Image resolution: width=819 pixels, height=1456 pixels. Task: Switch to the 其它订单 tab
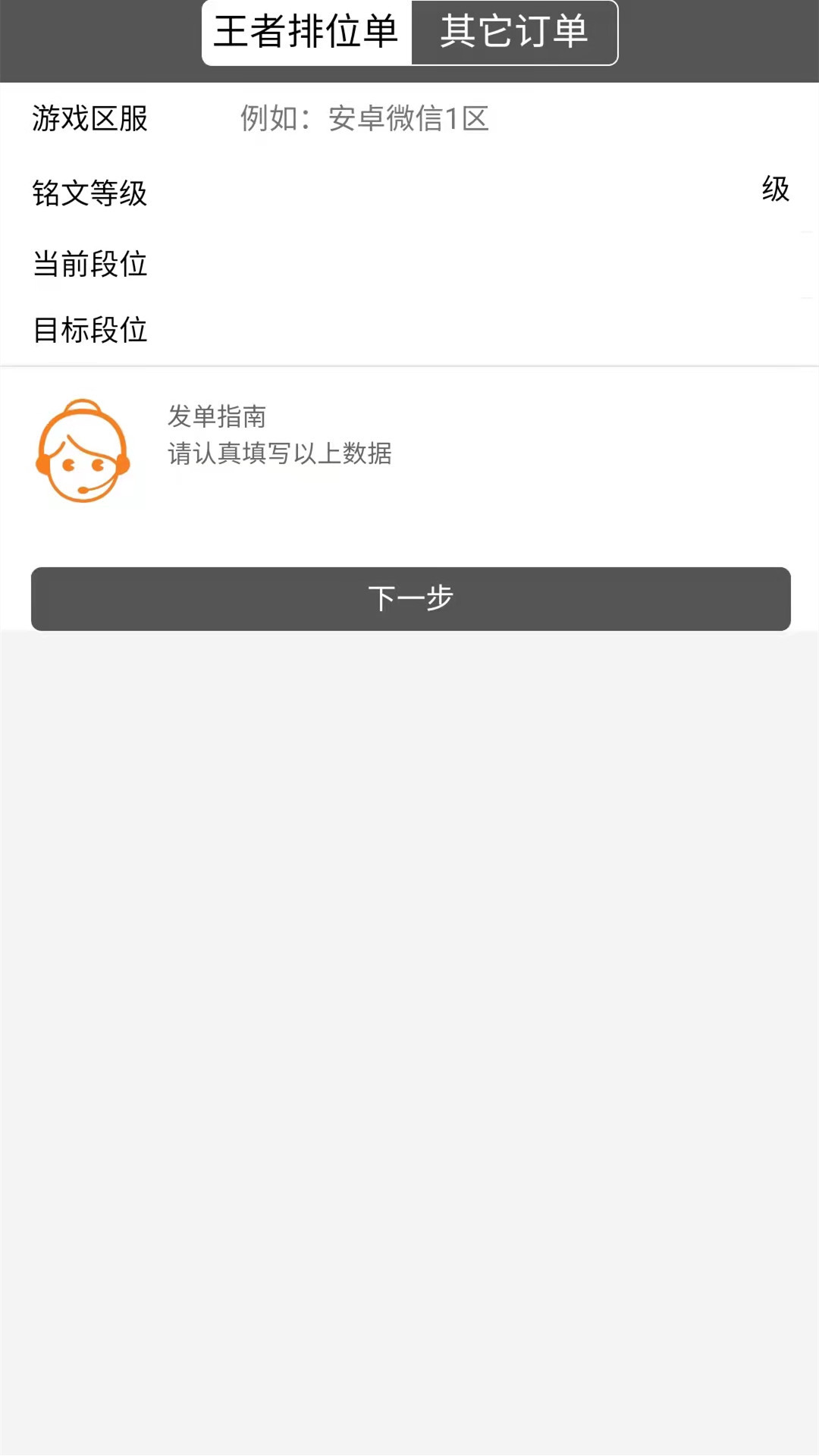click(514, 33)
